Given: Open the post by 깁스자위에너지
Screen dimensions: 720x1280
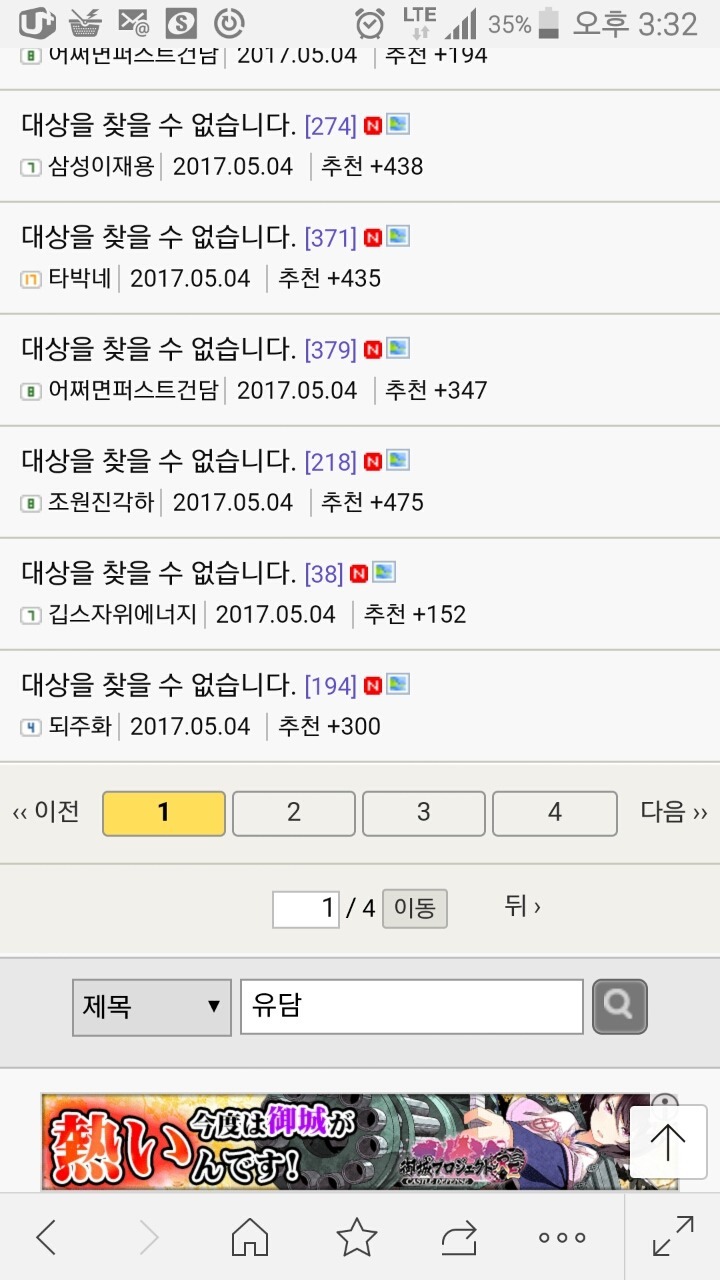Looking at the screenshot, I should (158, 574).
